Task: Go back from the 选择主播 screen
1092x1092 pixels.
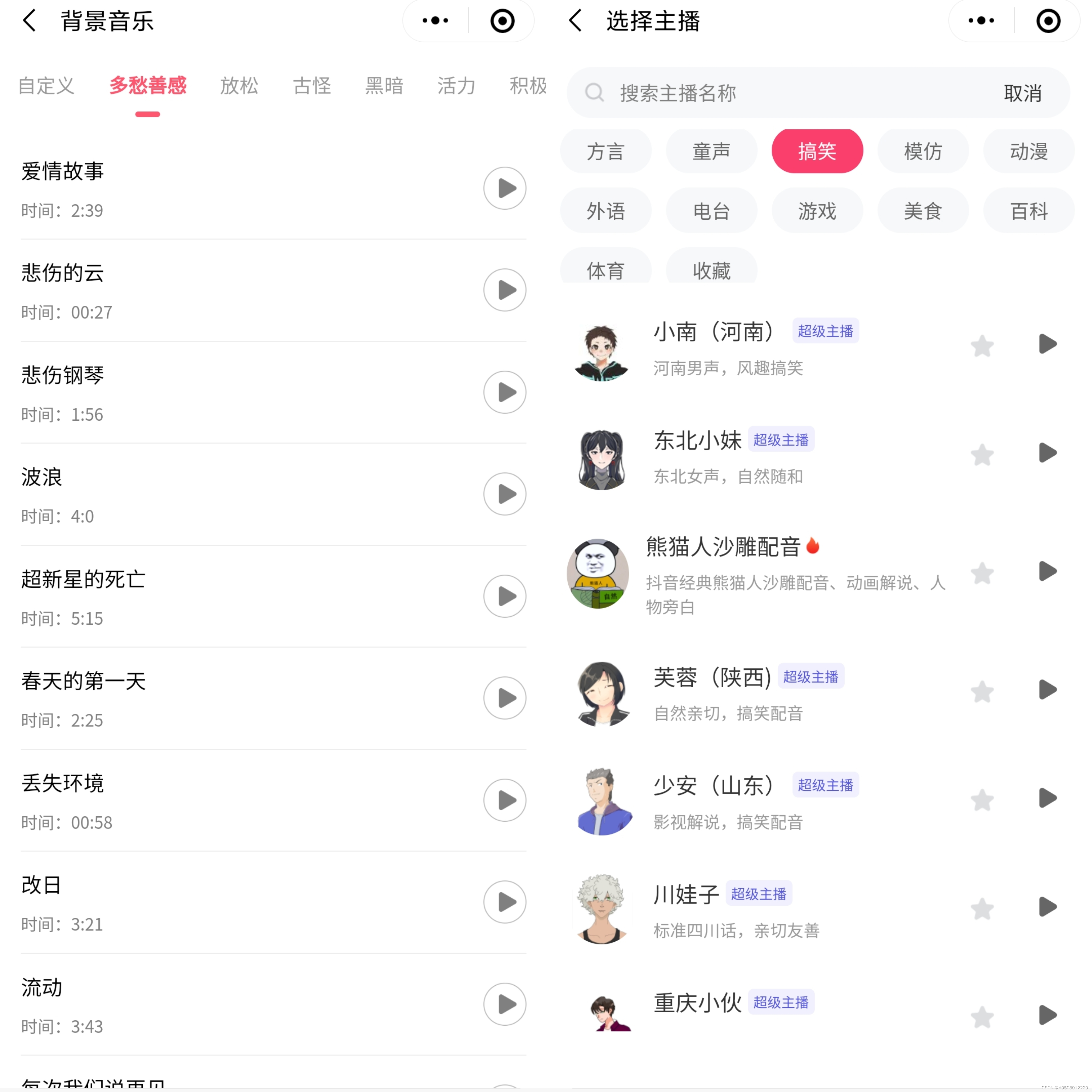Action: (x=575, y=21)
